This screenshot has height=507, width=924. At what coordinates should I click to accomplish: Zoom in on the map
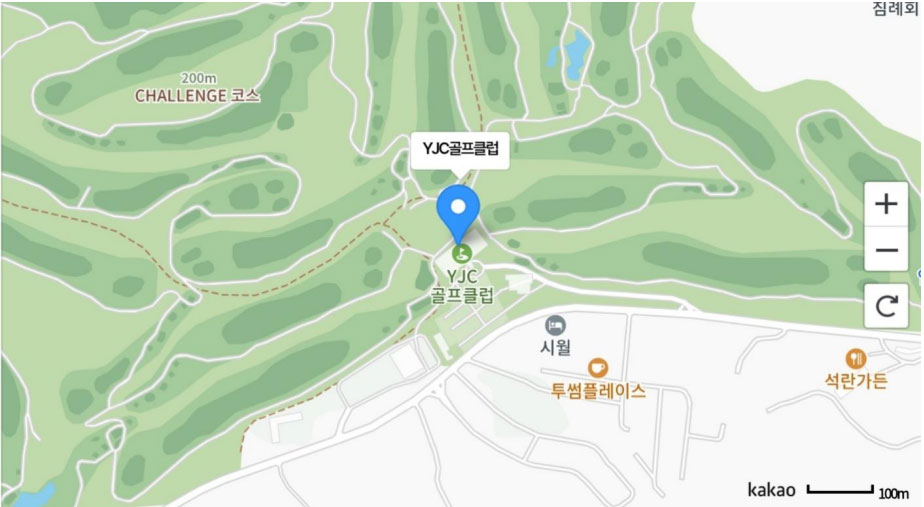pyautogui.click(x=886, y=205)
